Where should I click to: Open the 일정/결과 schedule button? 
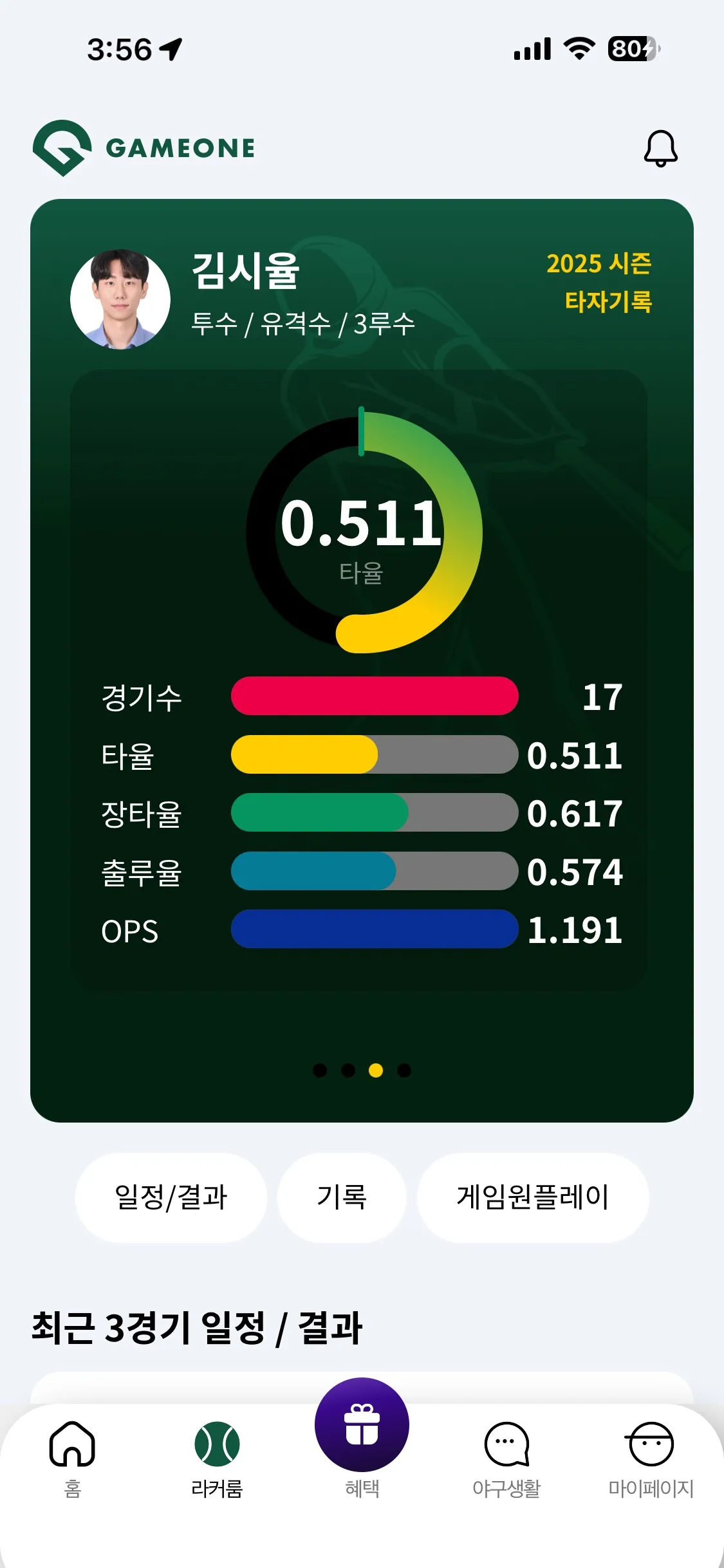(x=171, y=1196)
